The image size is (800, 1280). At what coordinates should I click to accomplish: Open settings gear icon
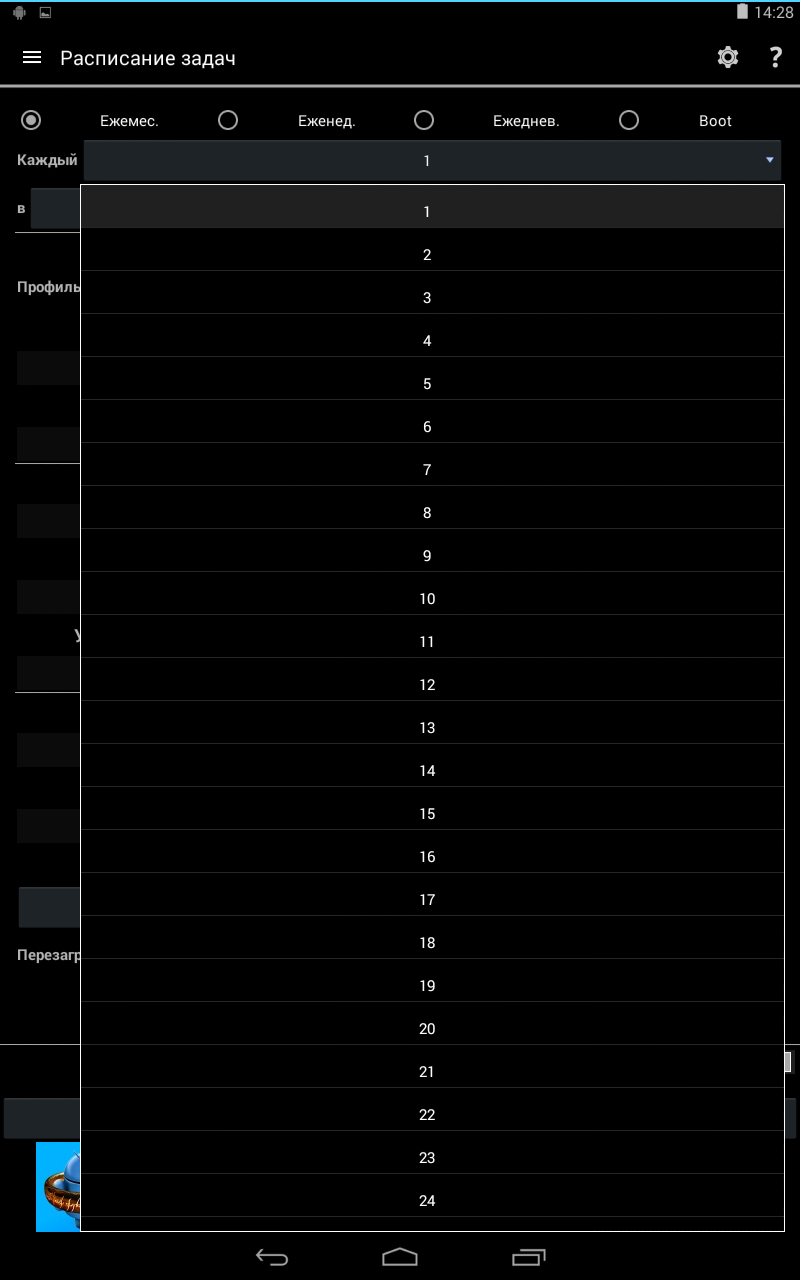728,58
